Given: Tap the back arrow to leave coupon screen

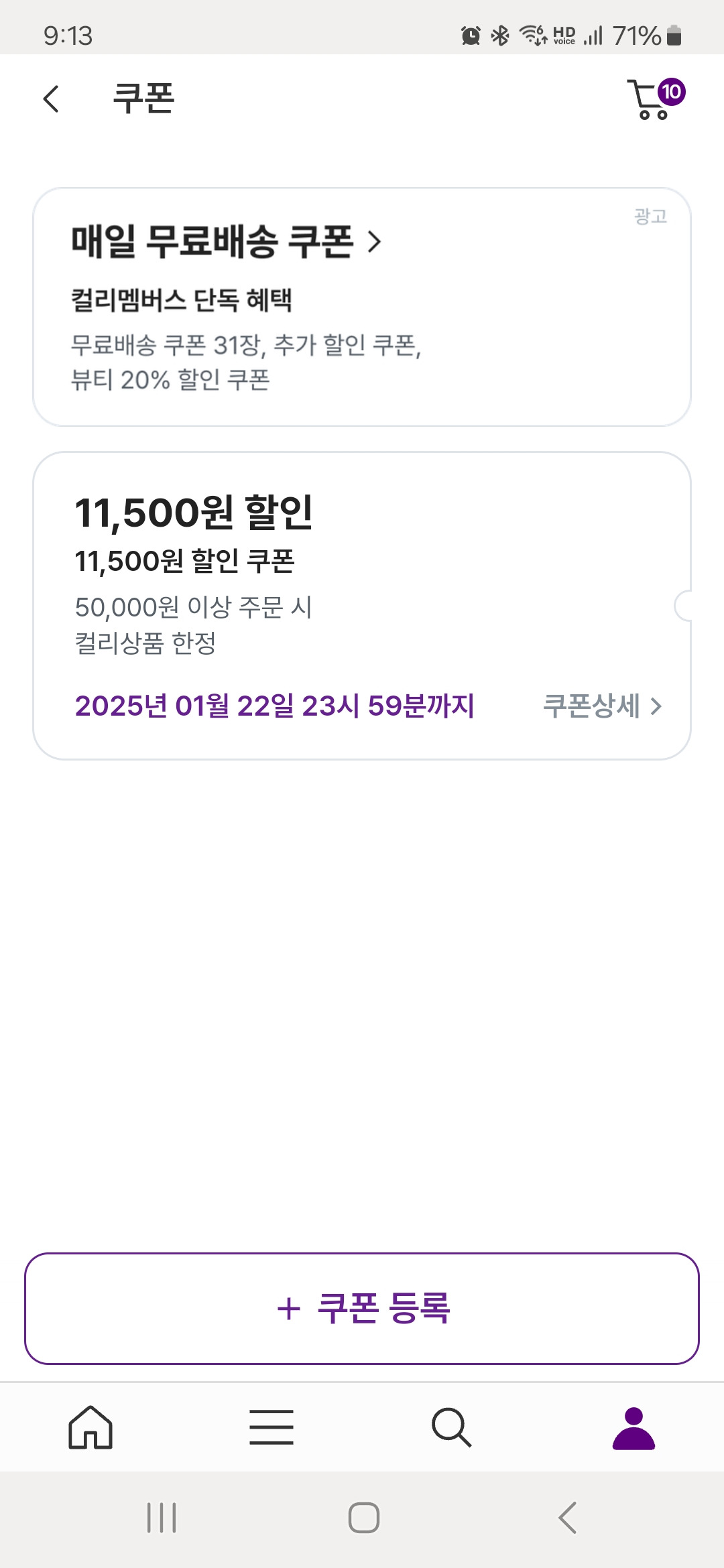Looking at the screenshot, I should pos(50,99).
